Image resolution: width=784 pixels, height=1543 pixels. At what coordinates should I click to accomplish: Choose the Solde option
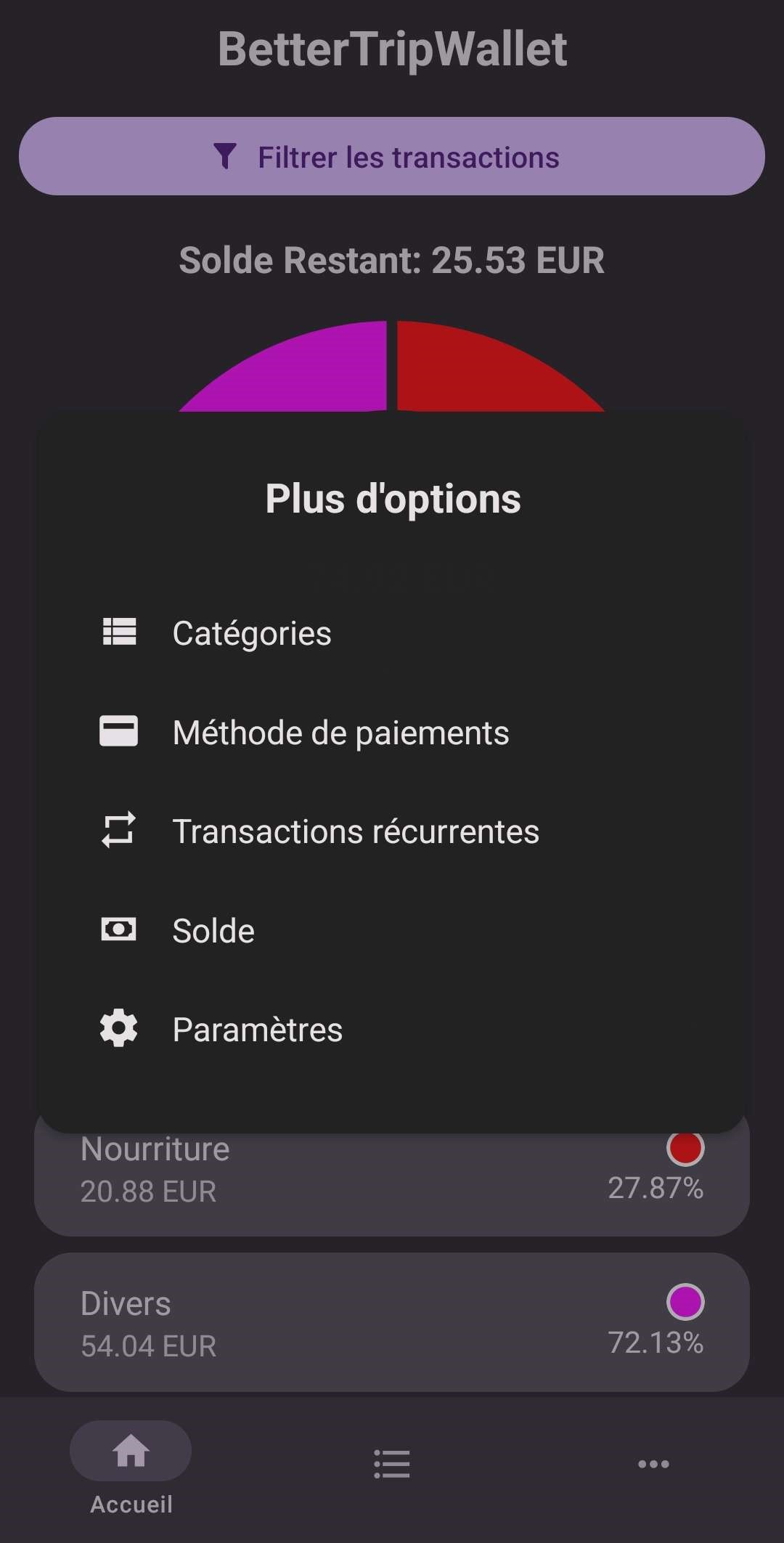pos(392,930)
